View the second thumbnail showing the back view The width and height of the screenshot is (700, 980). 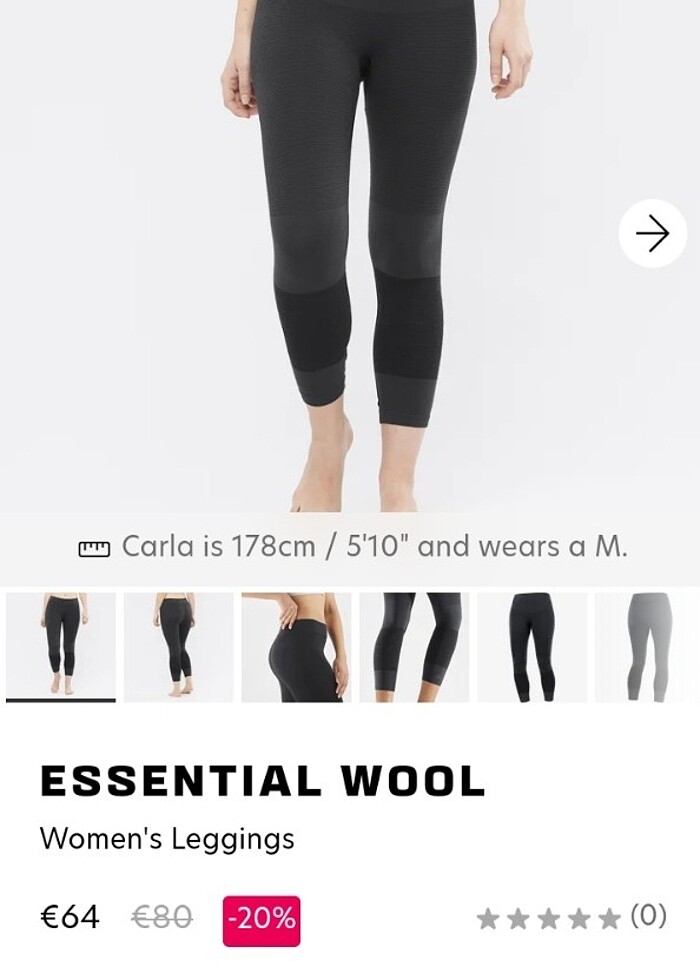pos(178,646)
